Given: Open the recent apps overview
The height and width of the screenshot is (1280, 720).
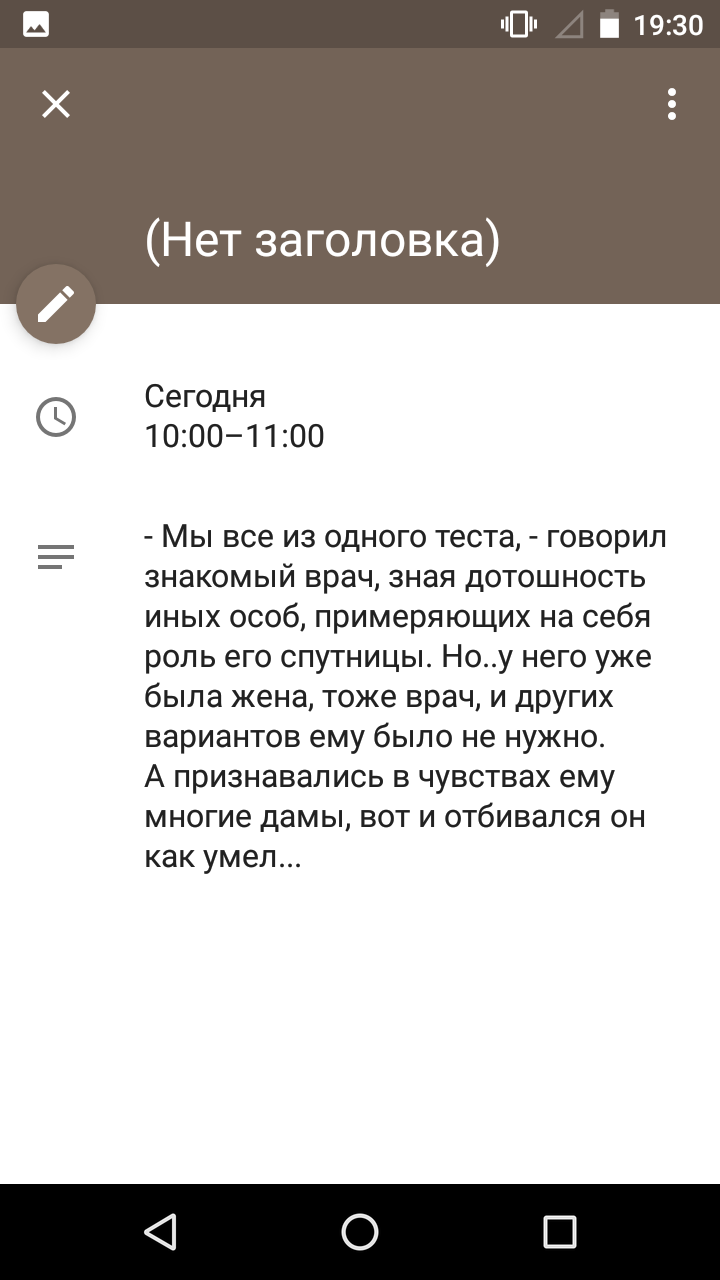Looking at the screenshot, I should (560, 1232).
